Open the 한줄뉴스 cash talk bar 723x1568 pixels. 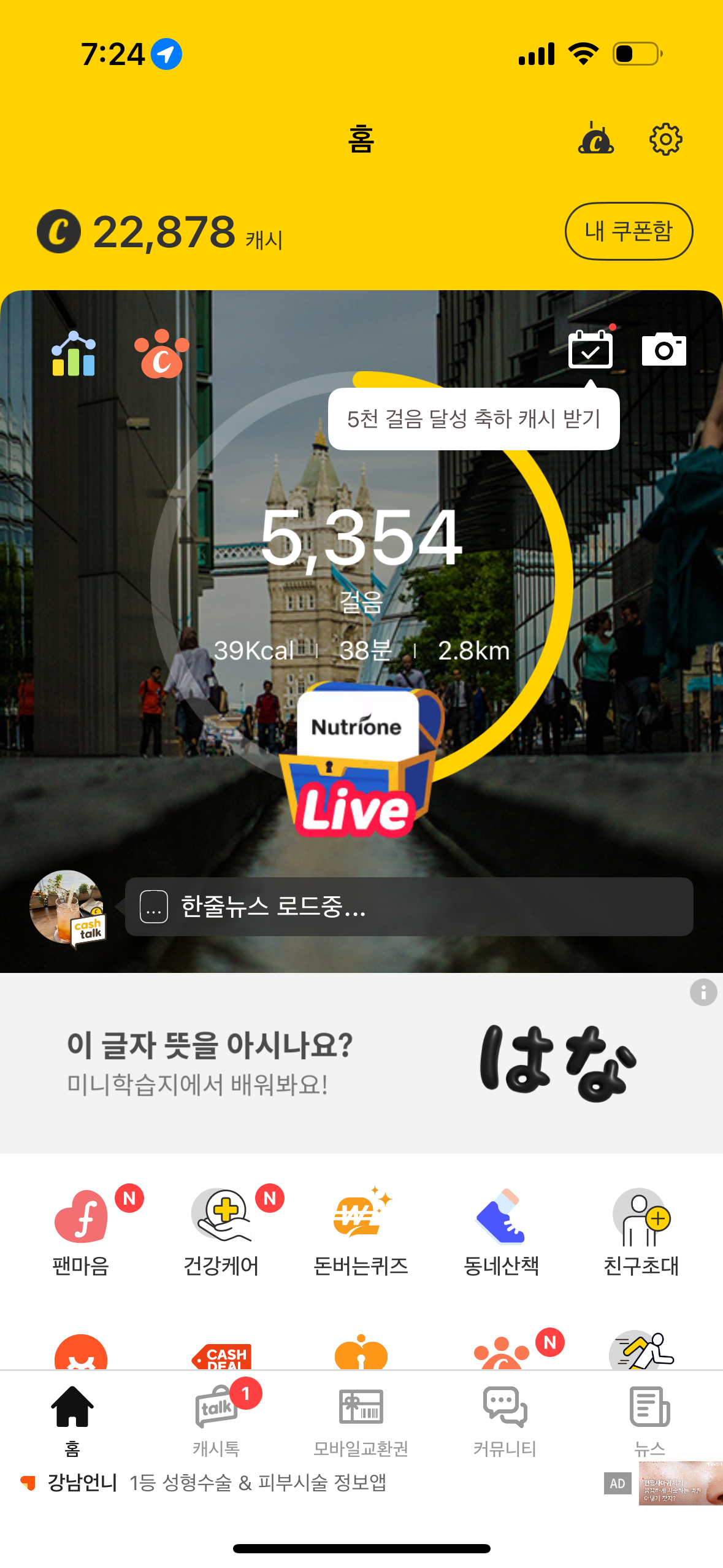[x=409, y=906]
